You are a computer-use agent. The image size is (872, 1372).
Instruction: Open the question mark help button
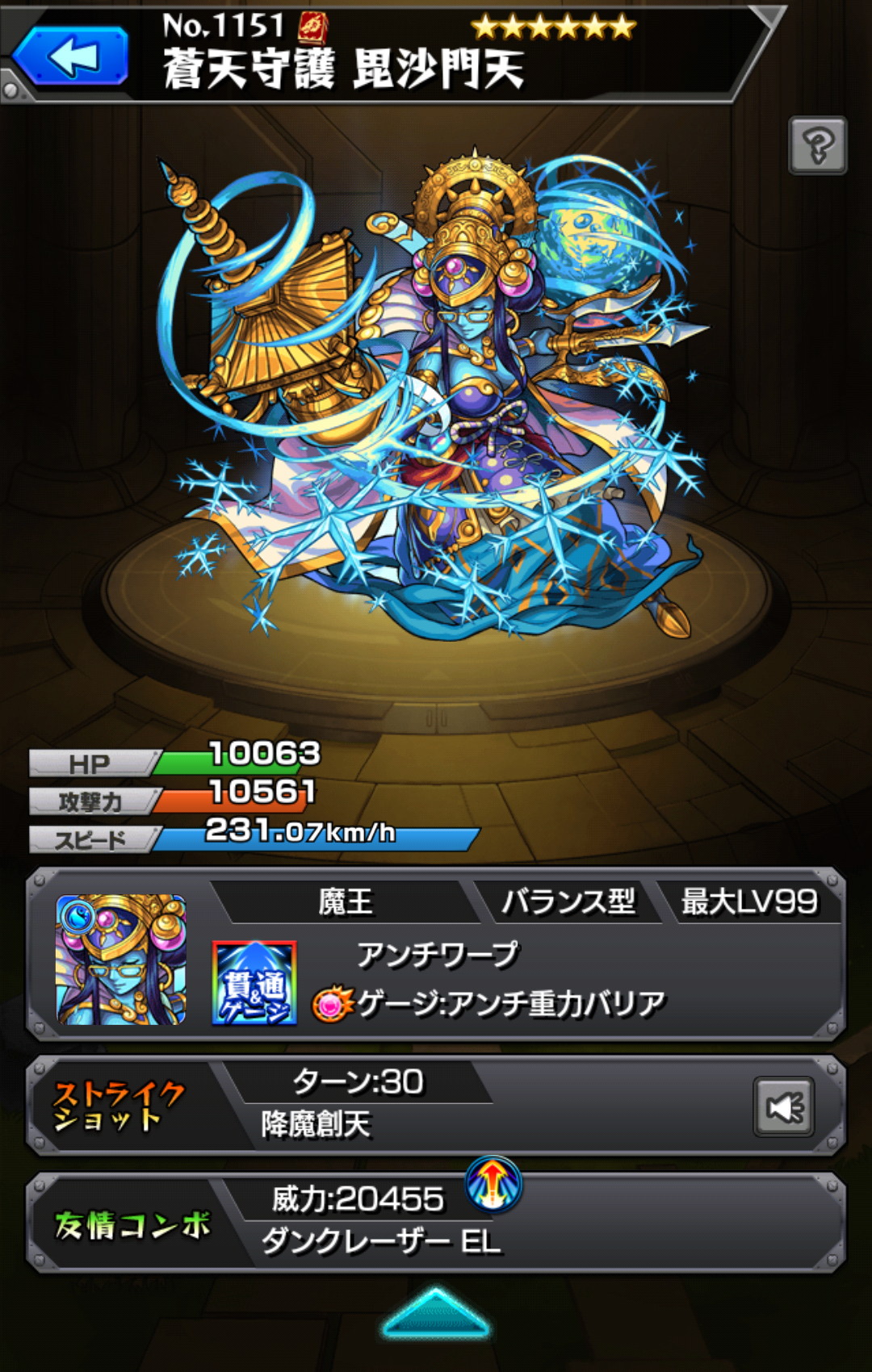(x=817, y=146)
